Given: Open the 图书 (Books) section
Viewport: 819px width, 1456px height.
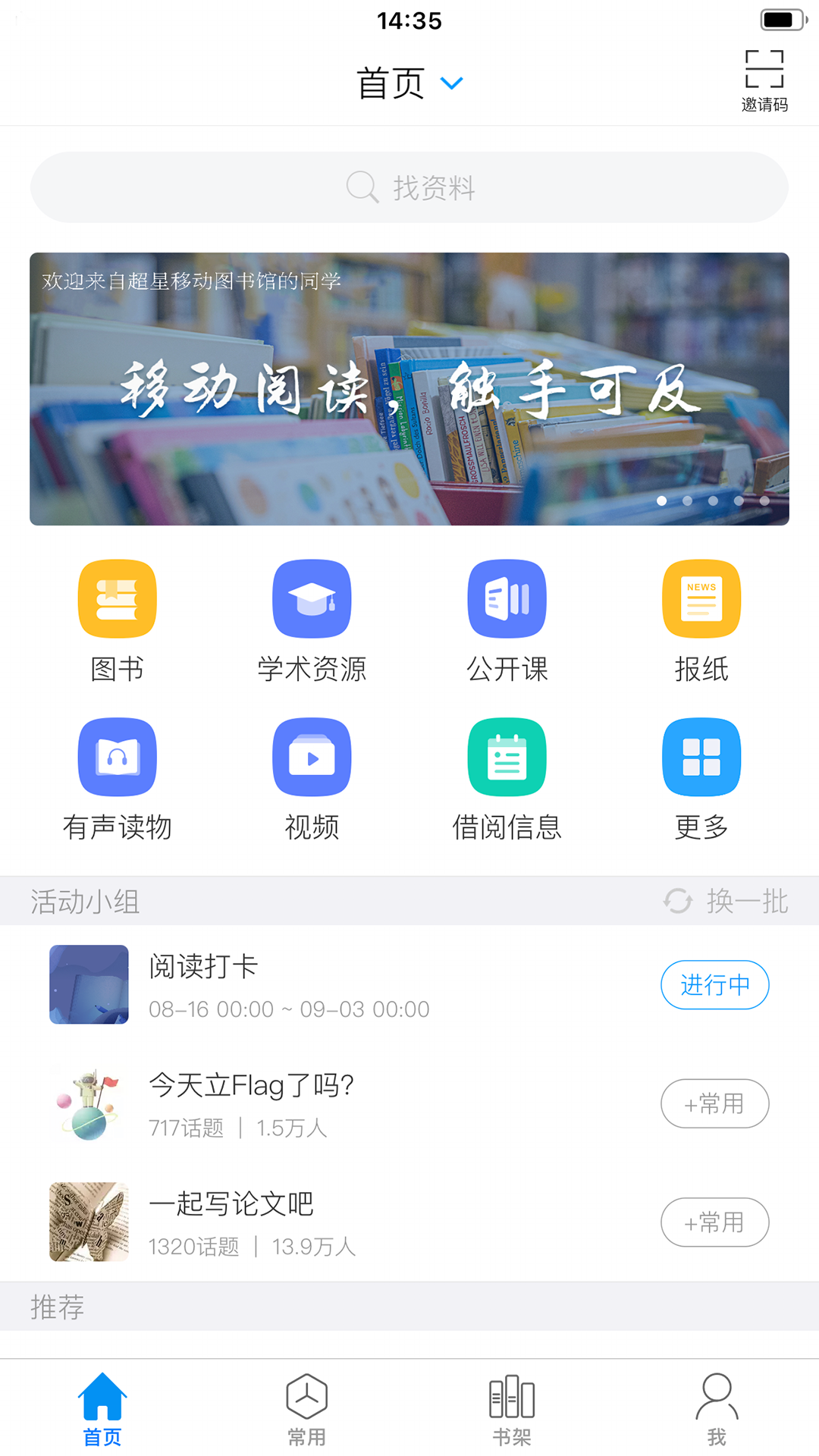Looking at the screenshot, I should [117, 598].
